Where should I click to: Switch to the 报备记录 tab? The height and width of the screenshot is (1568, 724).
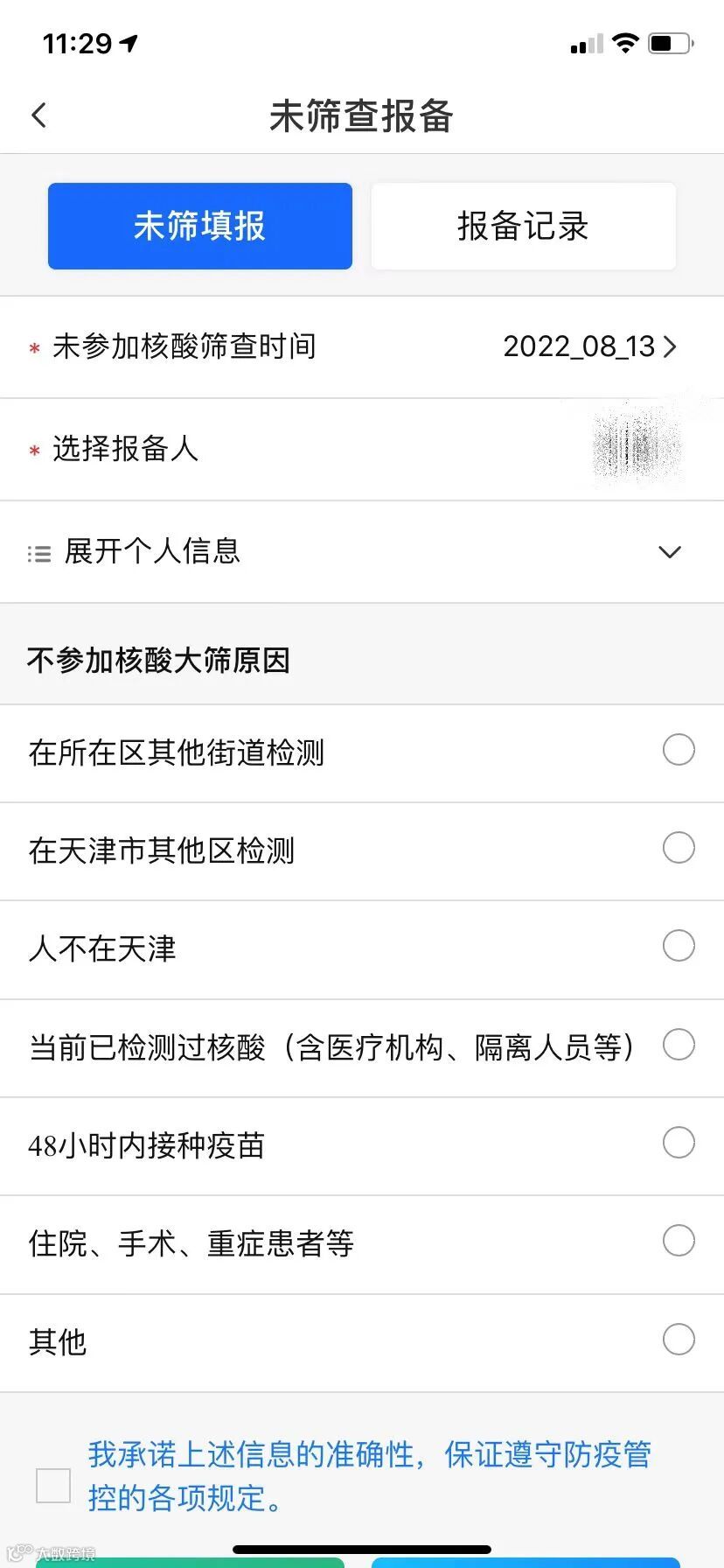pyautogui.click(x=523, y=226)
